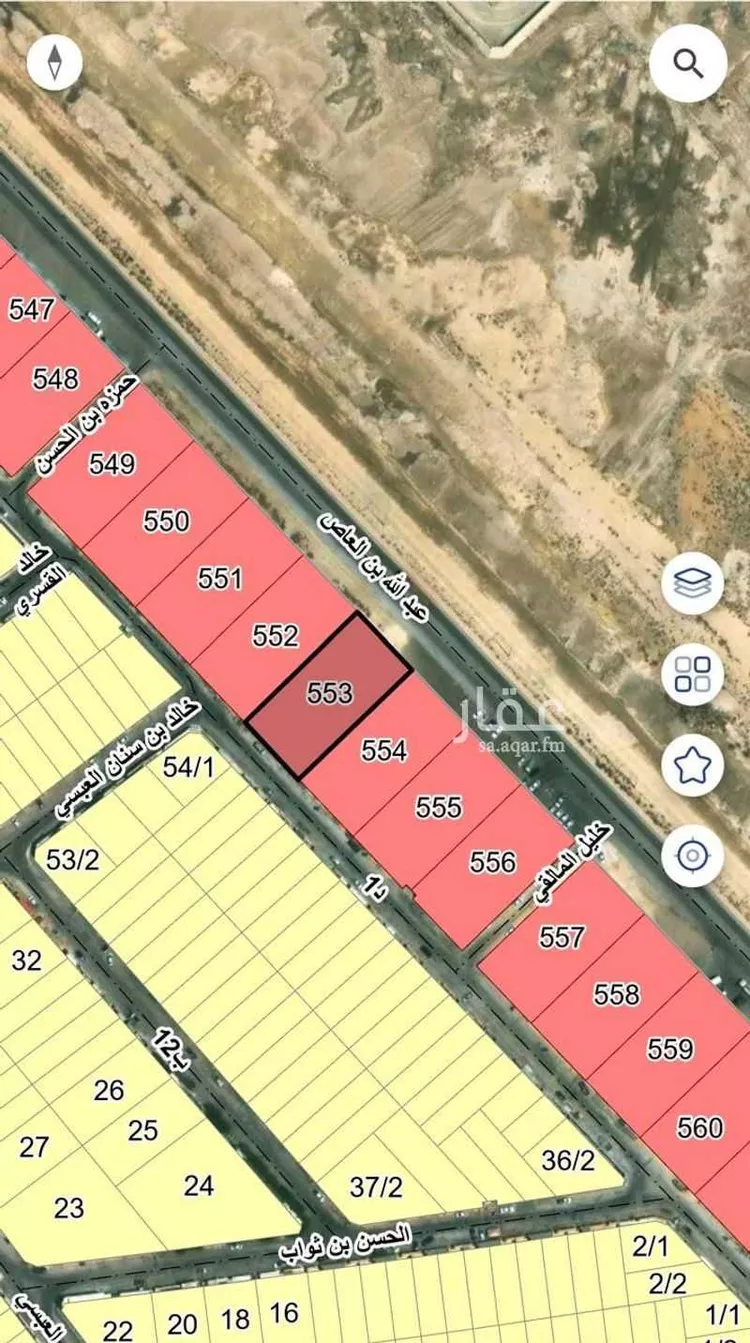Center the map on my location

(692, 856)
